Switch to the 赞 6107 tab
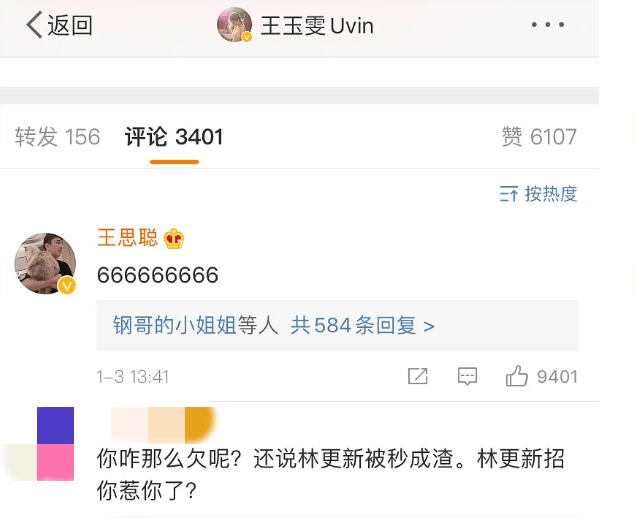The height and width of the screenshot is (518, 635). click(539, 137)
